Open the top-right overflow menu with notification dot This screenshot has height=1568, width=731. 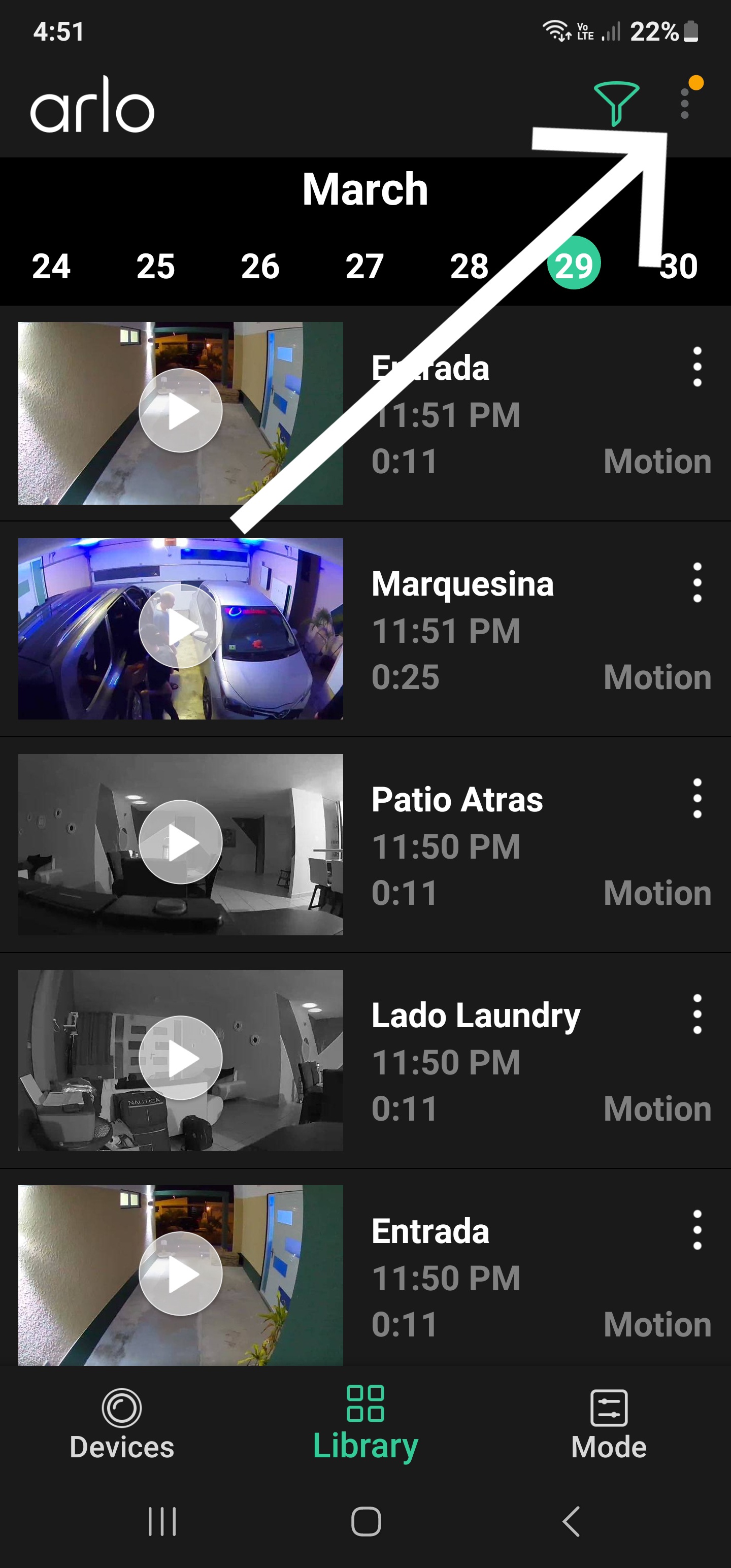pyautogui.click(x=685, y=104)
